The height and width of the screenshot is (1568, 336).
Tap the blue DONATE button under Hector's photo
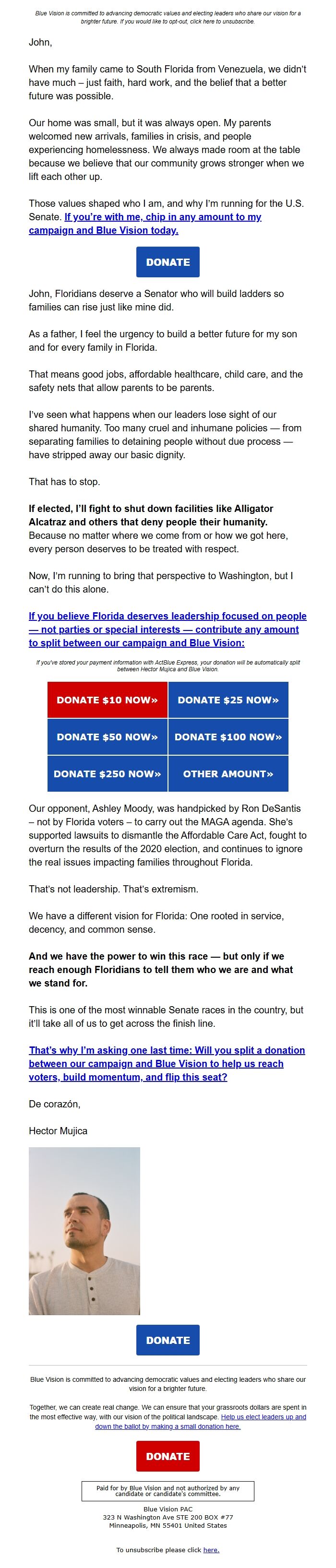pyautogui.click(x=168, y=1341)
